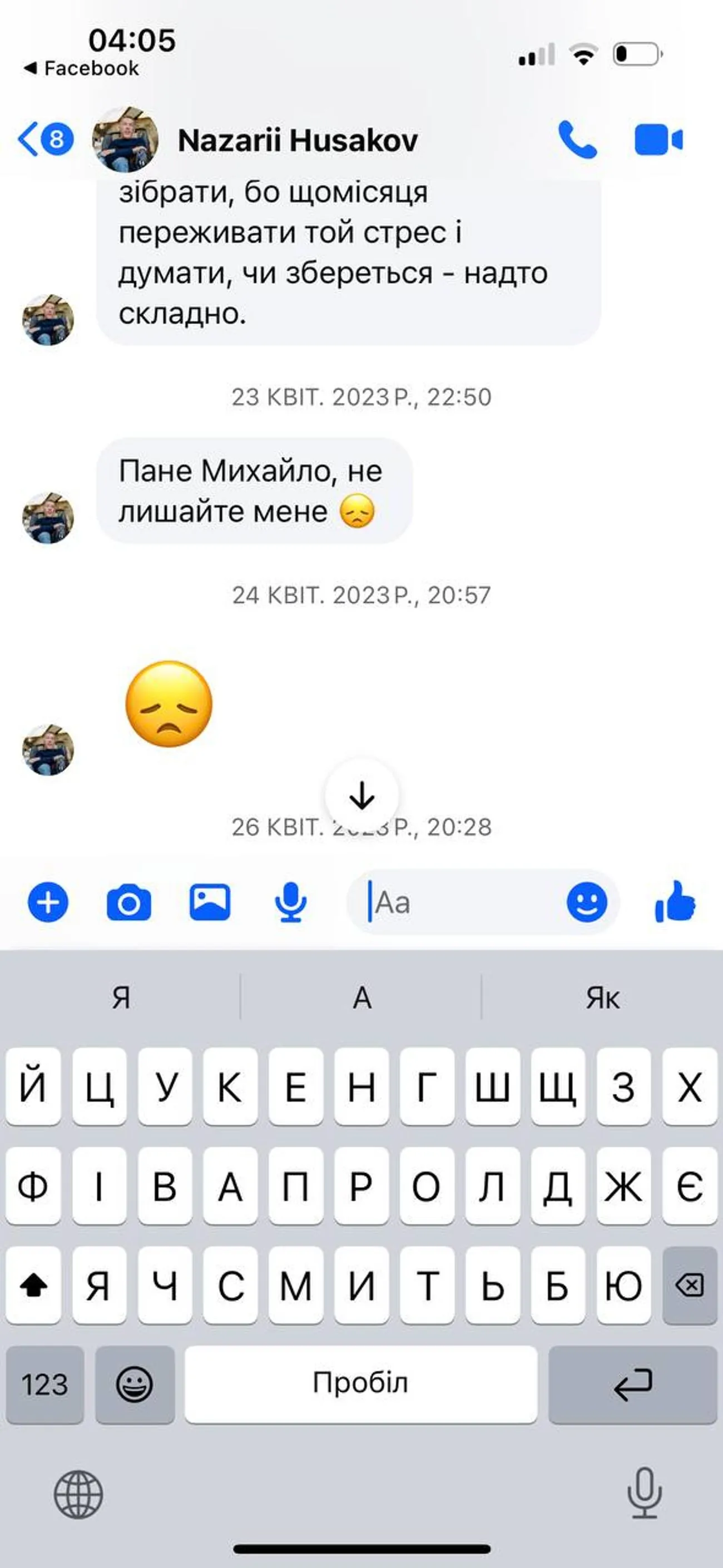Open Nazarii Husakov's chat profile header
The height and width of the screenshot is (1568, 723).
coord(297,140)
